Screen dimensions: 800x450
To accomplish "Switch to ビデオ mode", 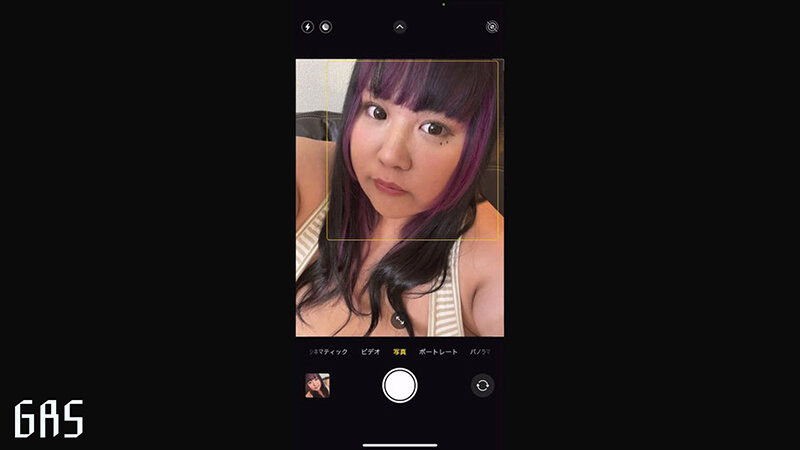I will [371, 352].
